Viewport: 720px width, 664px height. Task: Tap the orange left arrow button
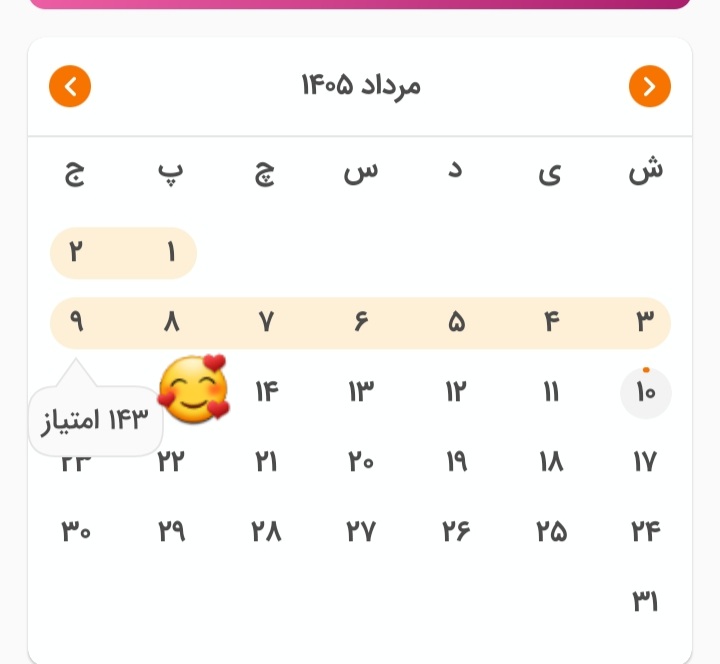[70, 86]
